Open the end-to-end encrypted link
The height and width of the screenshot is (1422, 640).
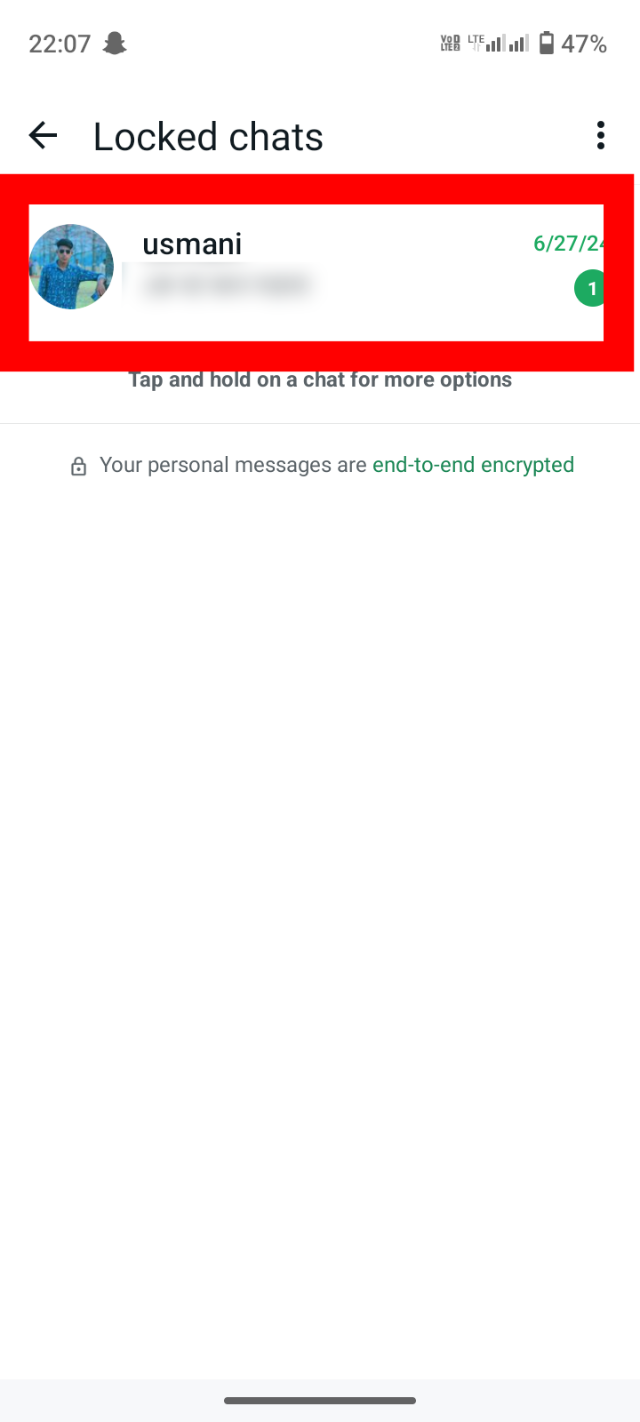(473, 465)
